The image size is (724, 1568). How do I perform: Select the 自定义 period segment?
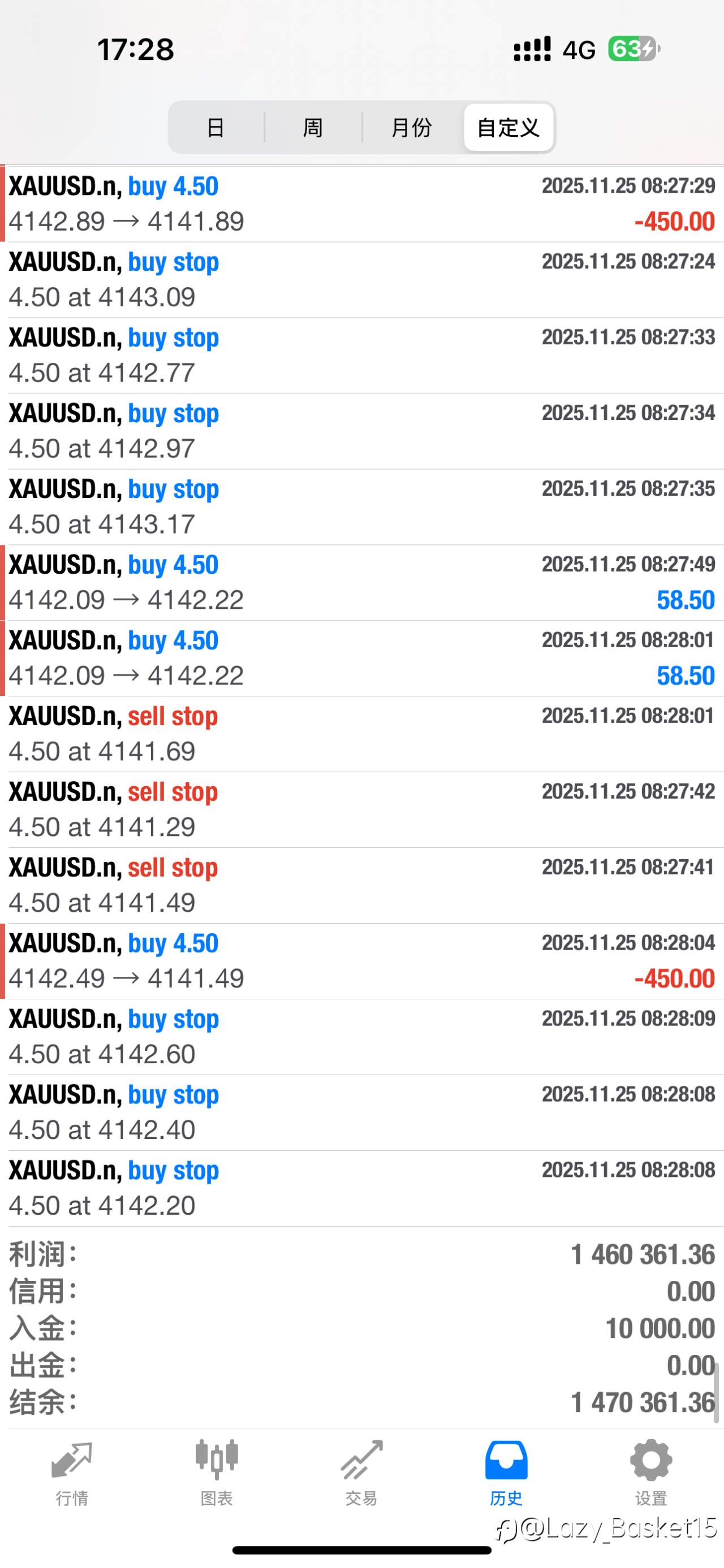click(x=508, y=127)
